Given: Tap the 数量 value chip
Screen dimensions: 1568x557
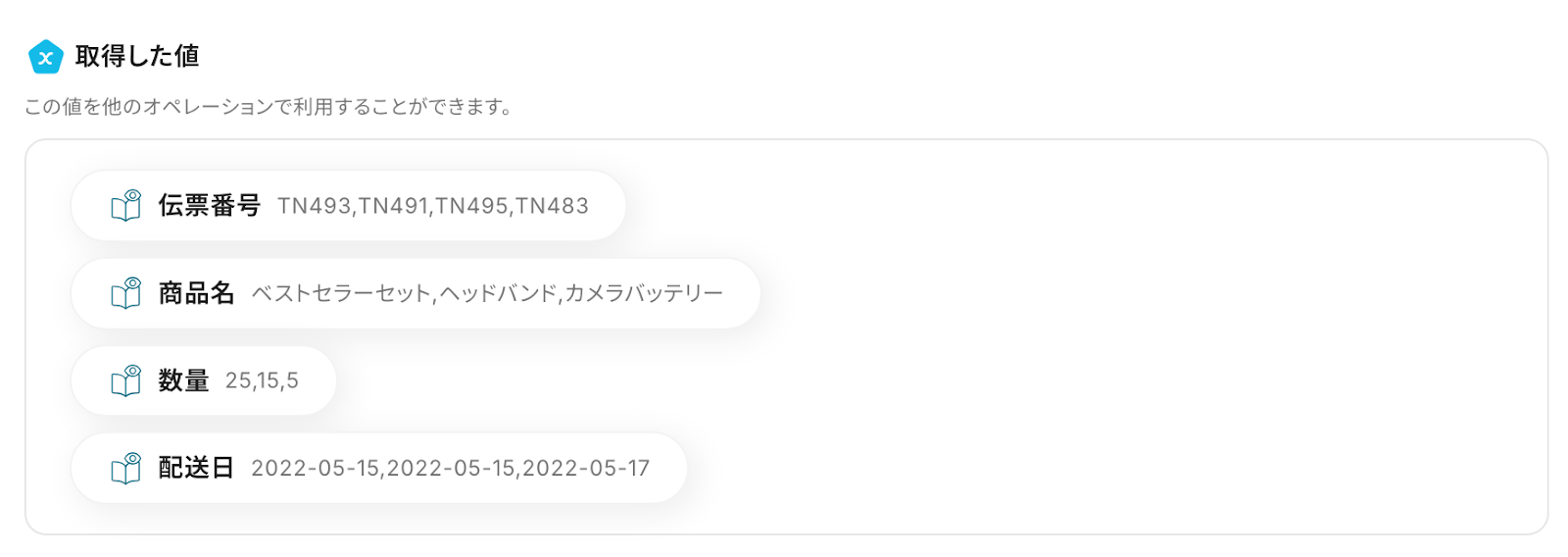Looking at the screenshot, I should 204,380.
